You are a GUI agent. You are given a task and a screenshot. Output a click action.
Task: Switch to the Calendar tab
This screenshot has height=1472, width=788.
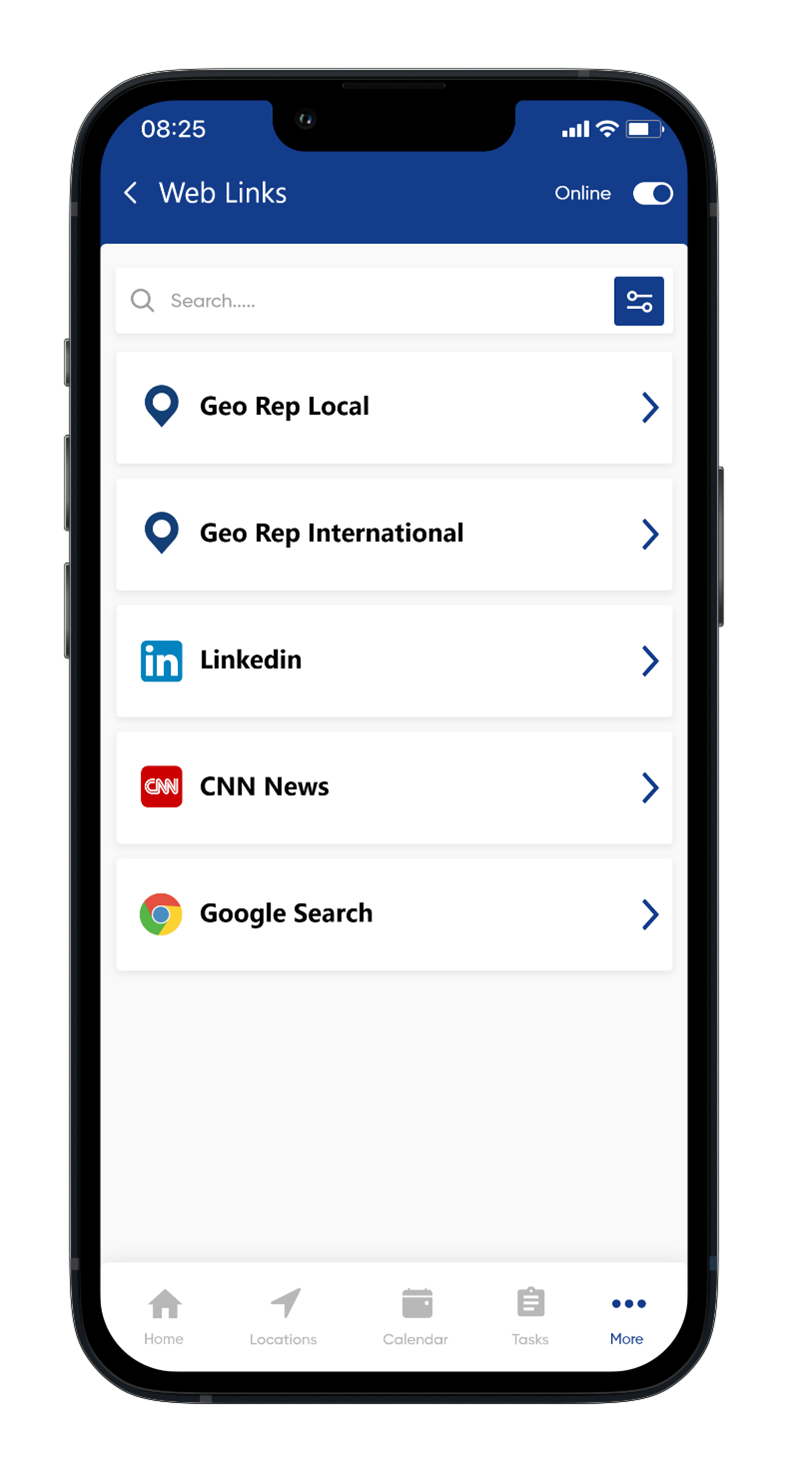tap(416, 1317)
